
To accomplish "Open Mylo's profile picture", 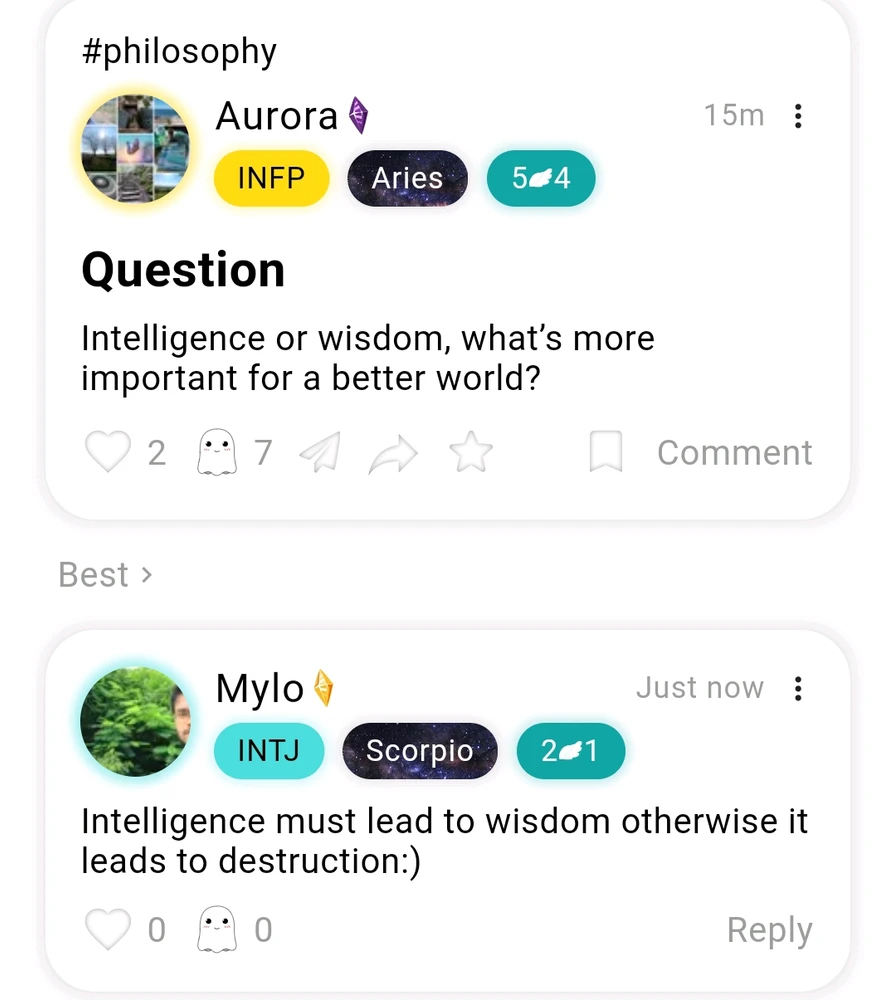I will point(134,722).
